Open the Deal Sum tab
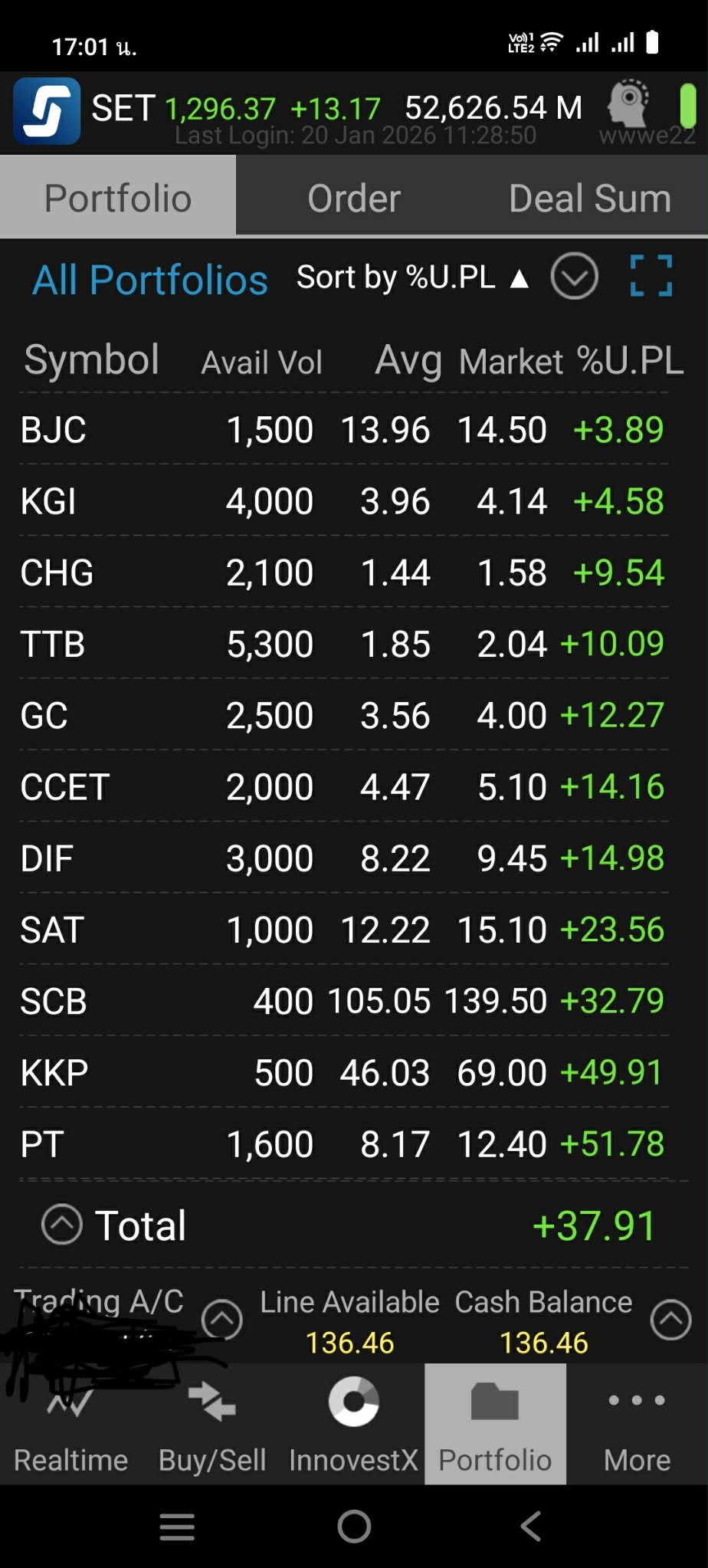Image resolution: width=708 pixels, height=1568 pixels. point(589,198)
